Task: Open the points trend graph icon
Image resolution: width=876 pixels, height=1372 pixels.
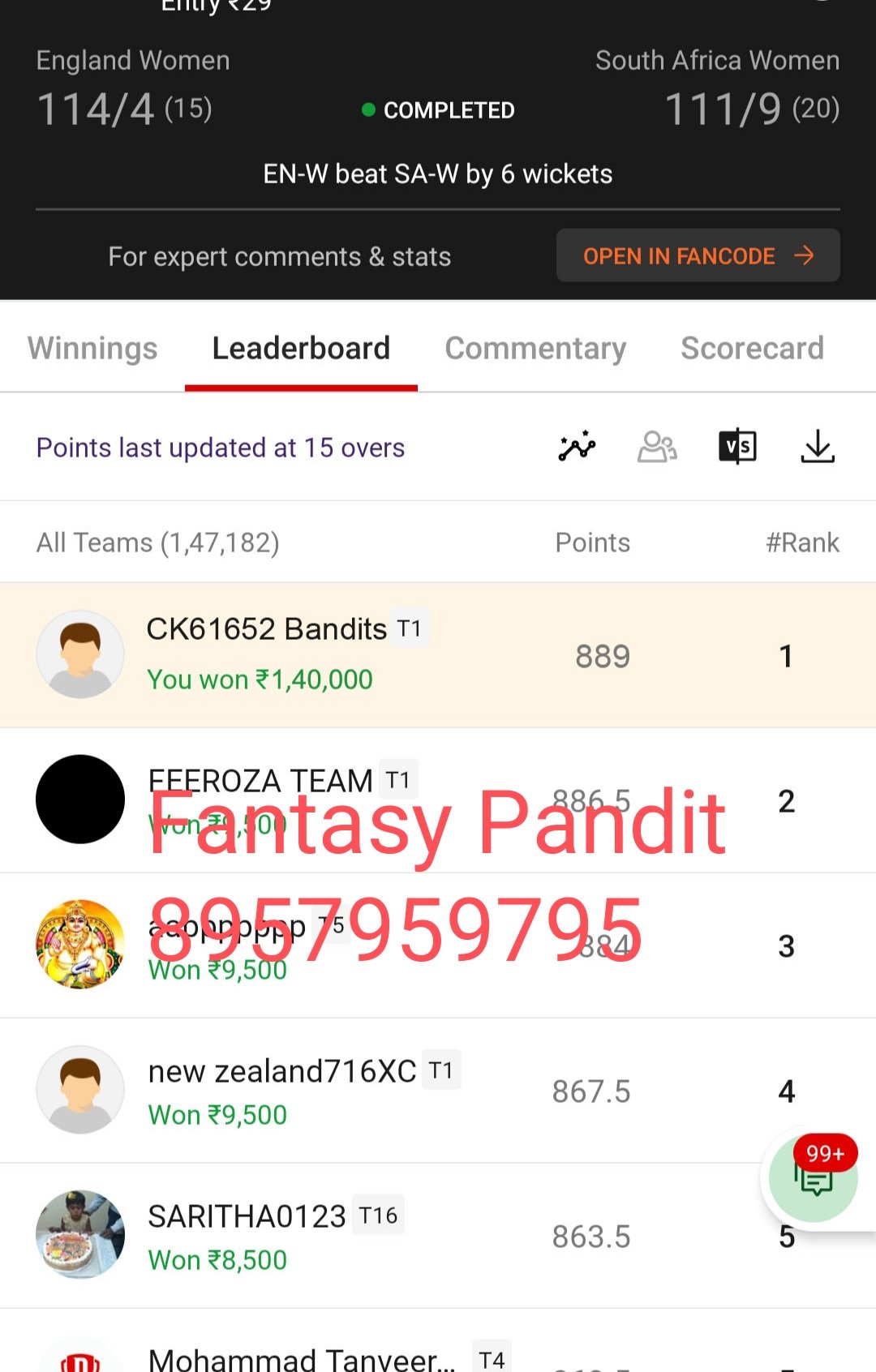Action: coord(577,447)
